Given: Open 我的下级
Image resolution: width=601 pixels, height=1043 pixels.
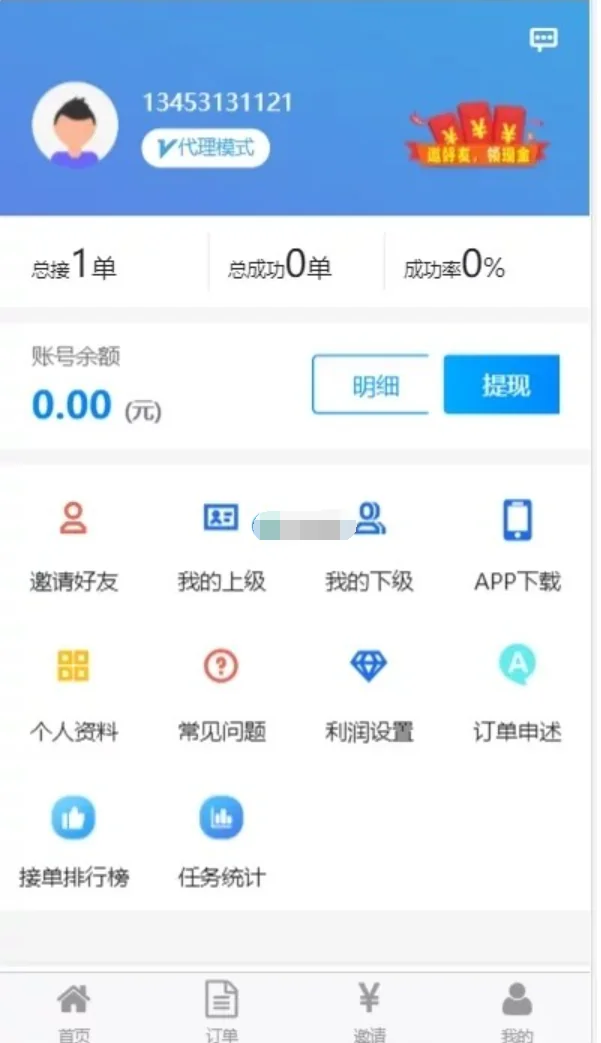Looking at the screenshot, I should [x=369, y=545].
